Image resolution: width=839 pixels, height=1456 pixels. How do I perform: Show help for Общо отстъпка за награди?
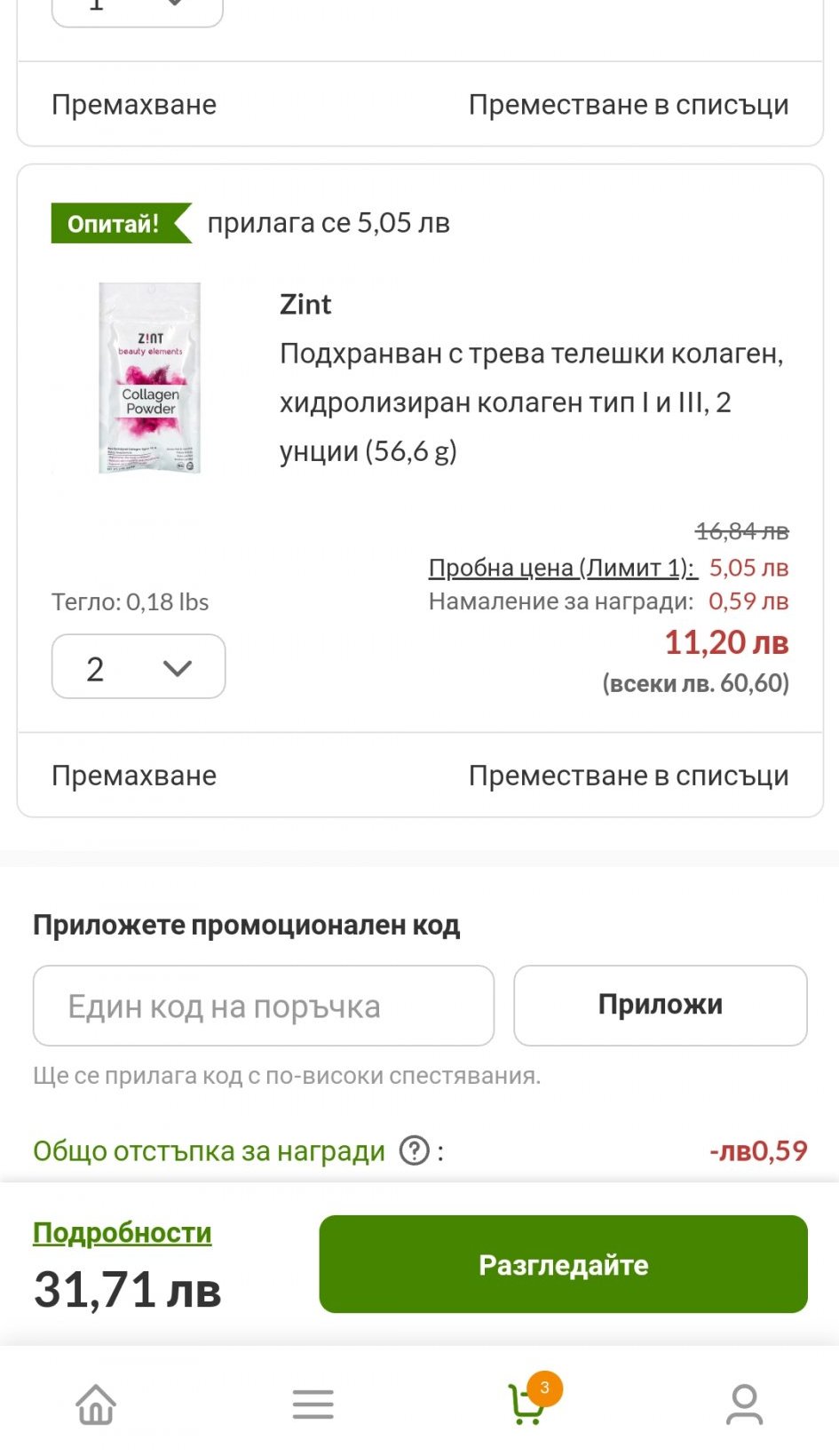pos(415,1150)
